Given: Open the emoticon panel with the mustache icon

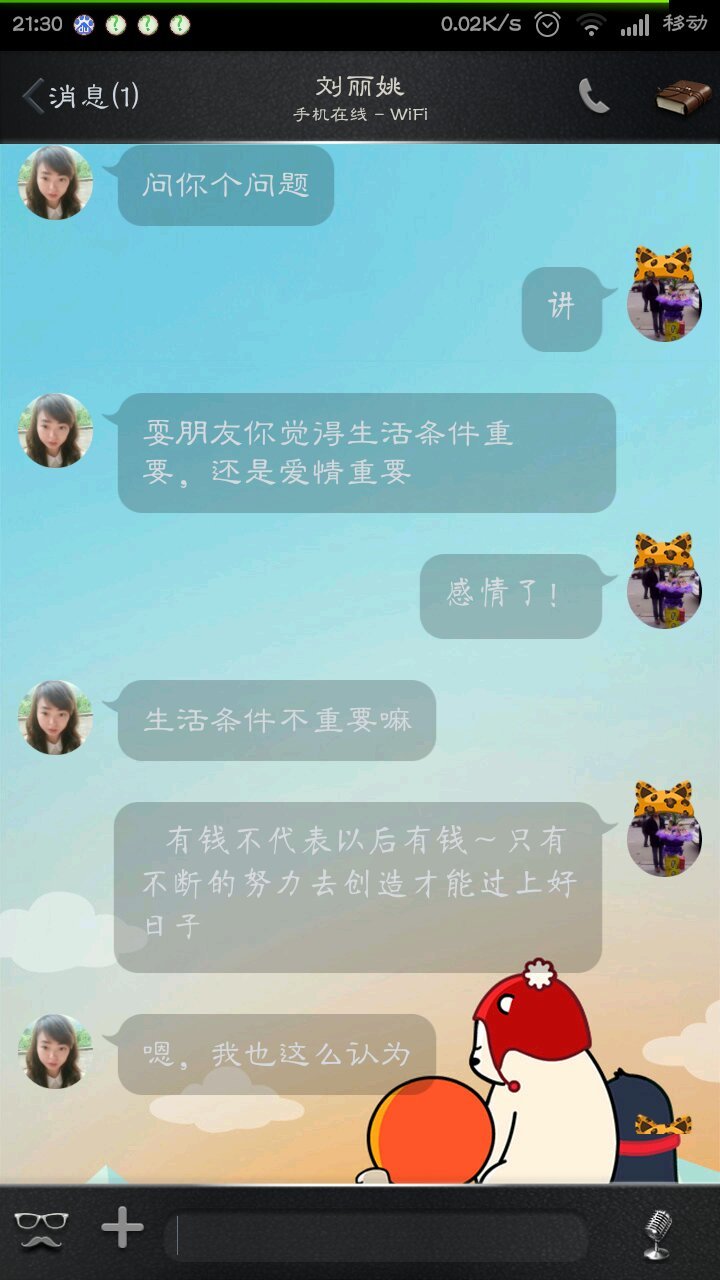Looking at the screenshot, I should click(x=42, y=1229).
